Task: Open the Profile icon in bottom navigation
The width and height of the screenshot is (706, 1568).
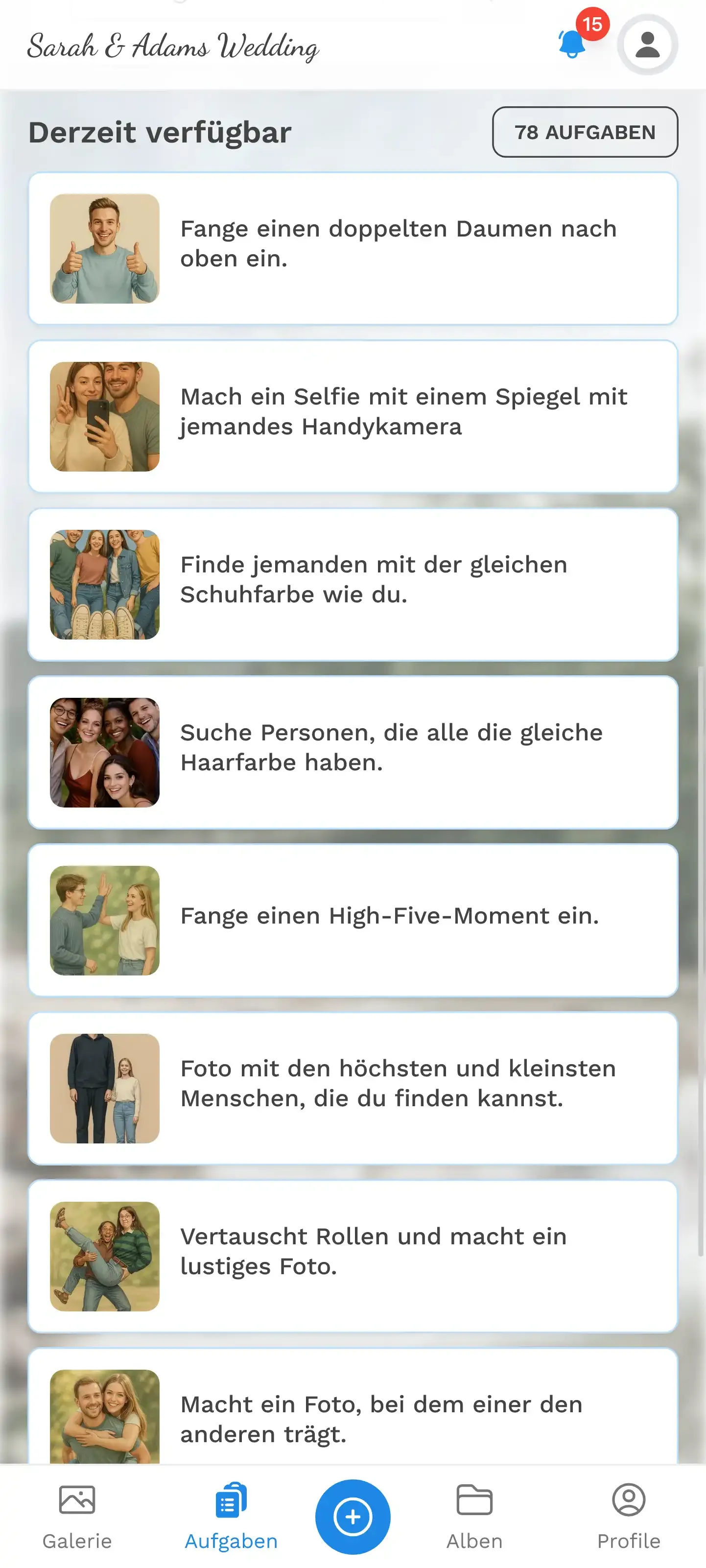Action: click(x=629, y=1500)
